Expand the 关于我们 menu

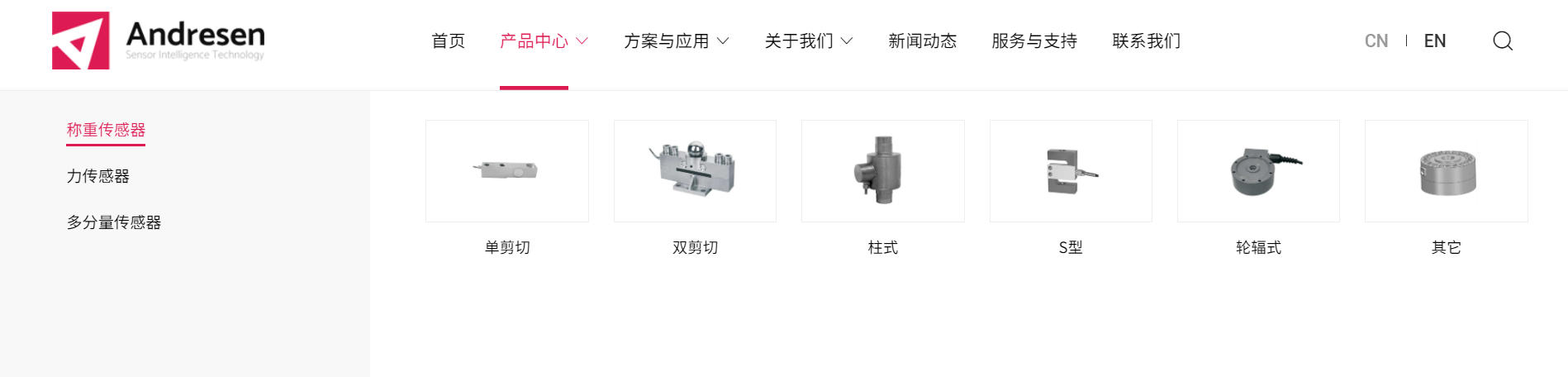pos(808,41)
